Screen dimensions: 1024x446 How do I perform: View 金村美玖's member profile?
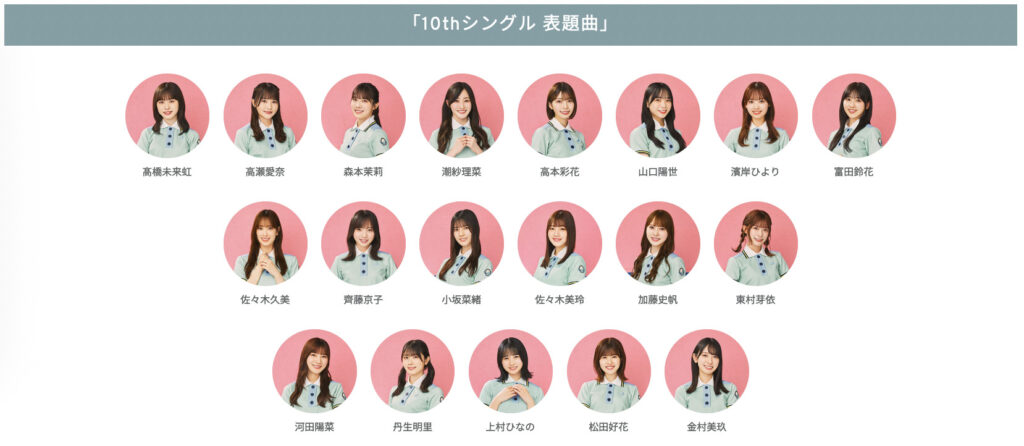pos(706,371)
